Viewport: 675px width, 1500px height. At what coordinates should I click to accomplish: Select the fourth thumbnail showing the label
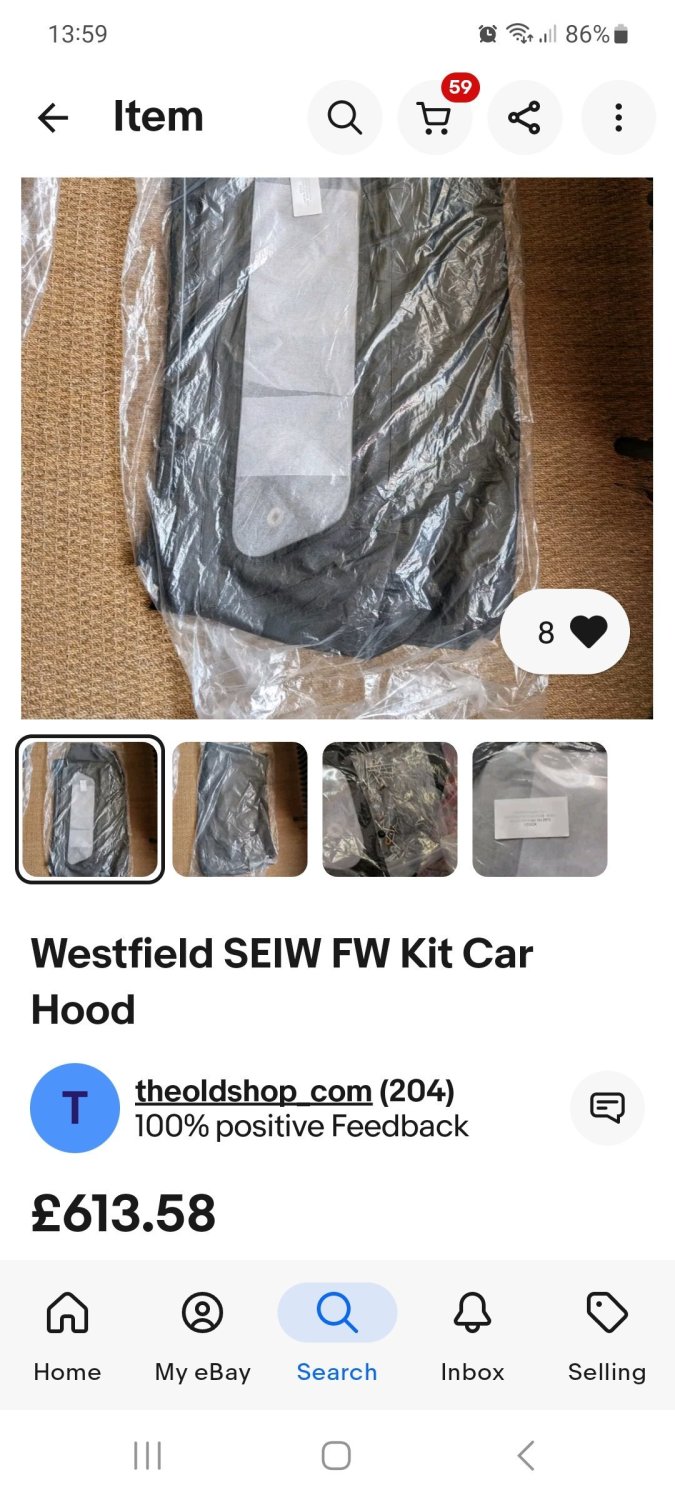click(540, 809)
